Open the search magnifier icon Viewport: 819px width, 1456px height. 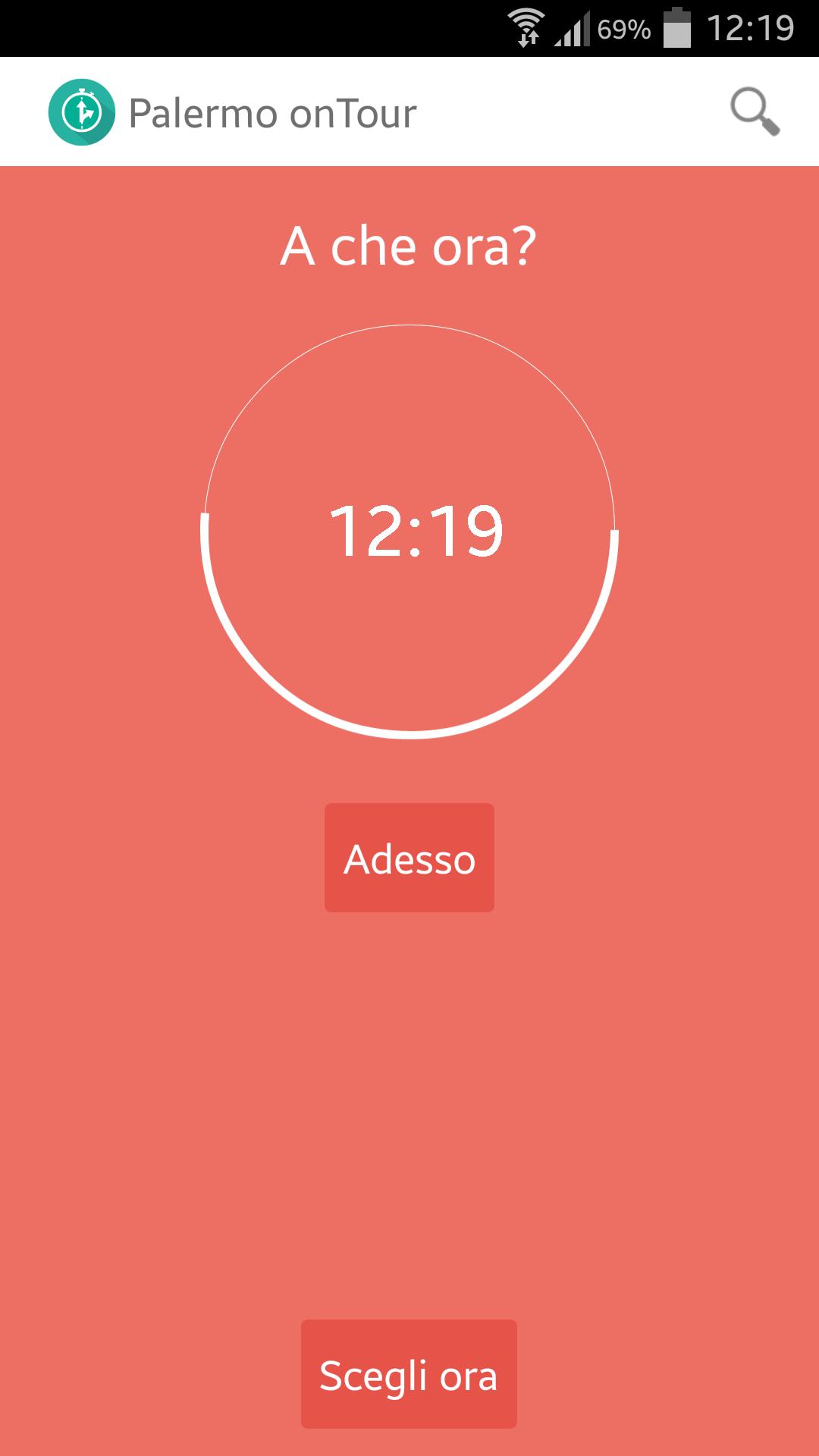point(755,112)
